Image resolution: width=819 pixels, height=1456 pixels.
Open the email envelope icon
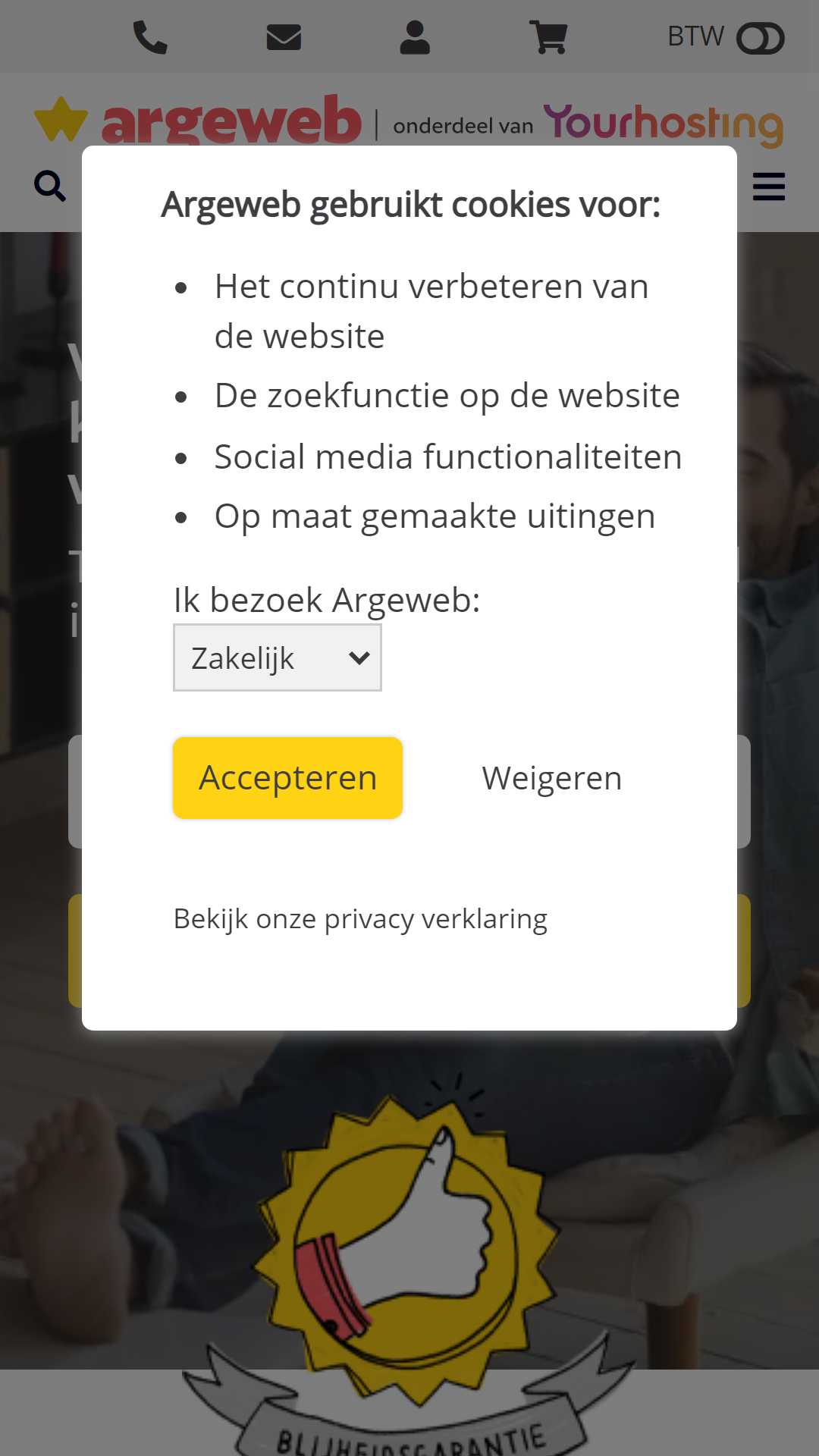pyautogui.click(x=284, y=37)
